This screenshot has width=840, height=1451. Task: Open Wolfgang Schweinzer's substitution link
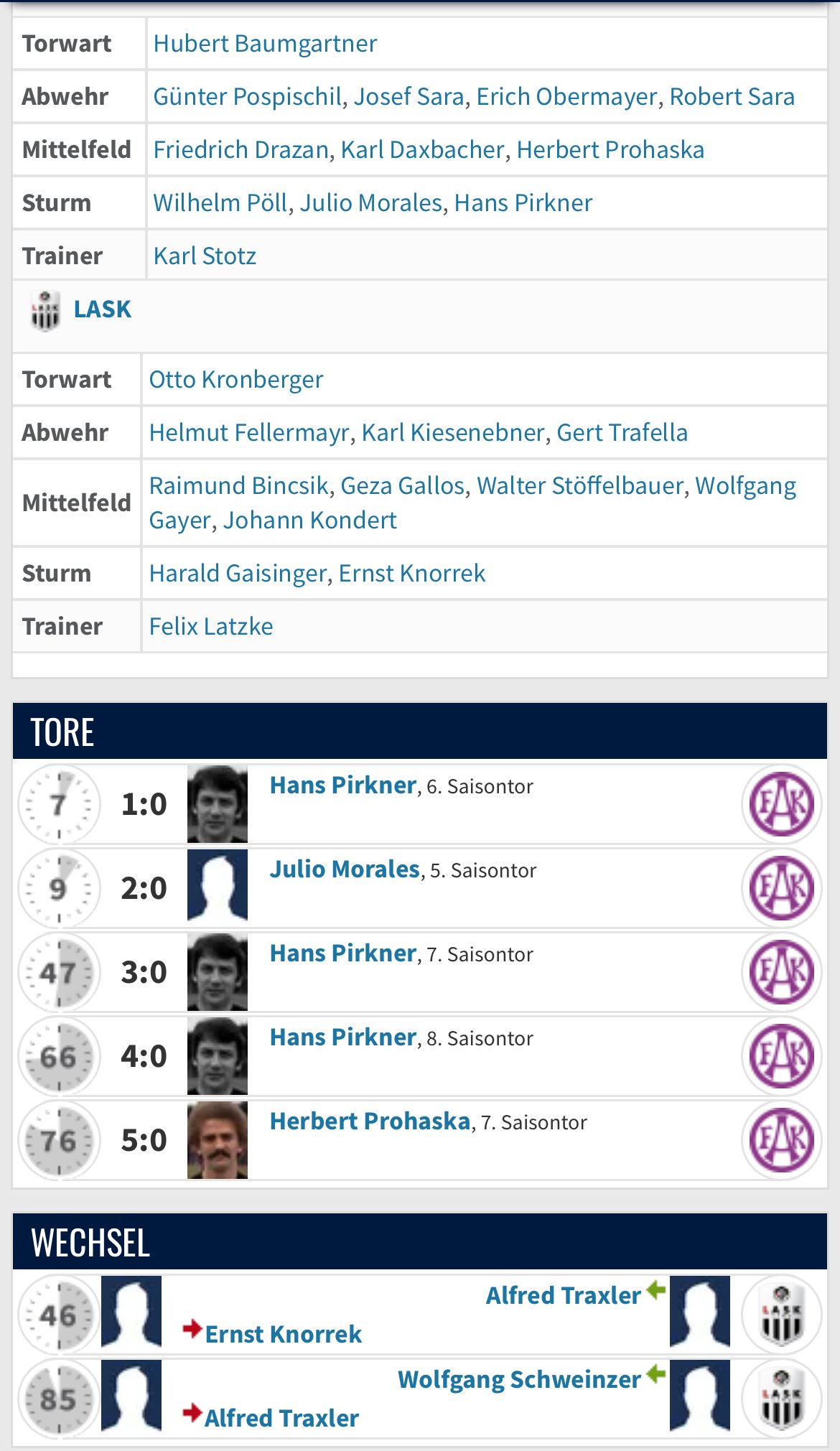[x=519, y=1380]
